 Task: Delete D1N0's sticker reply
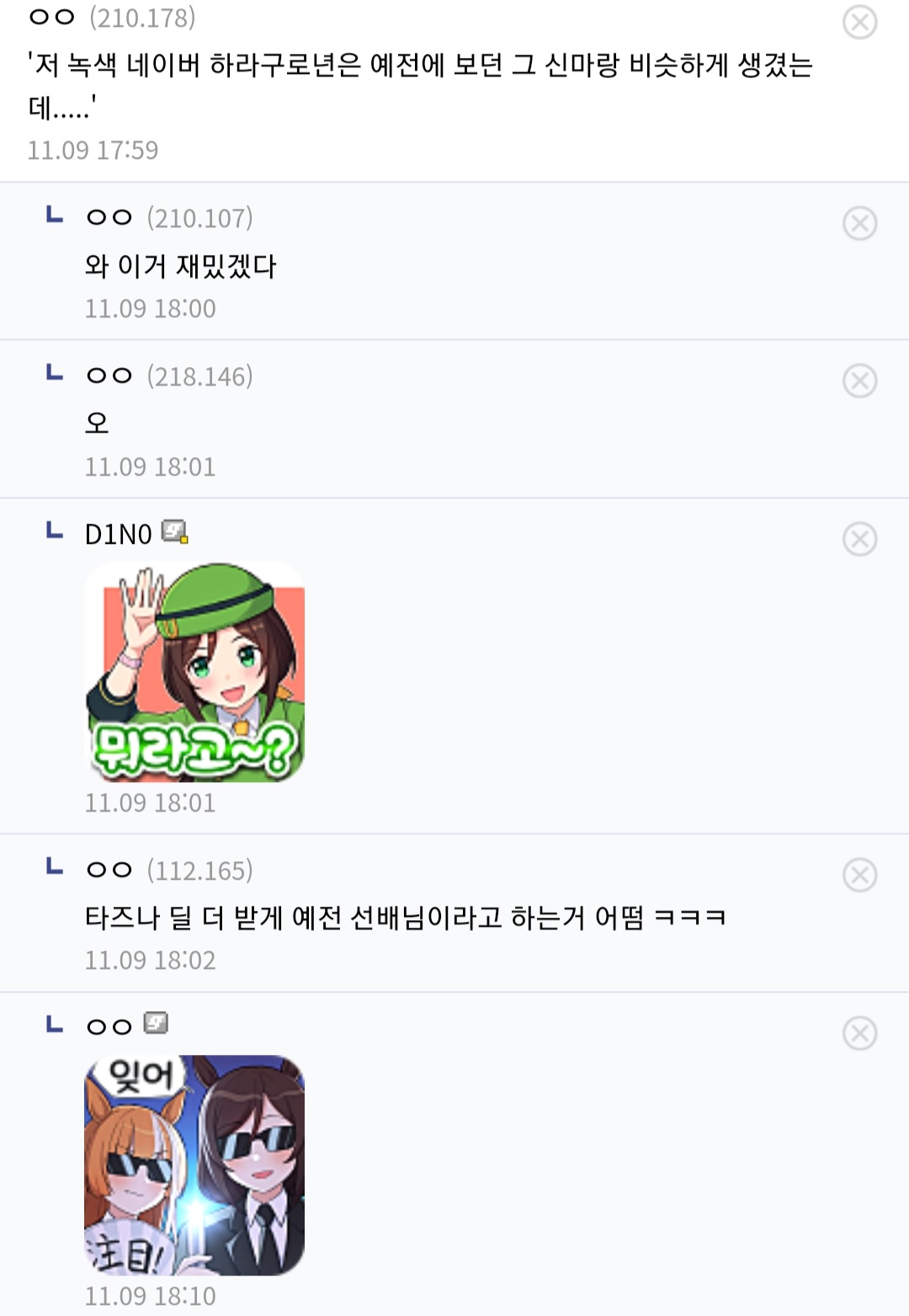pyautogui.click(x=859, y=540)
